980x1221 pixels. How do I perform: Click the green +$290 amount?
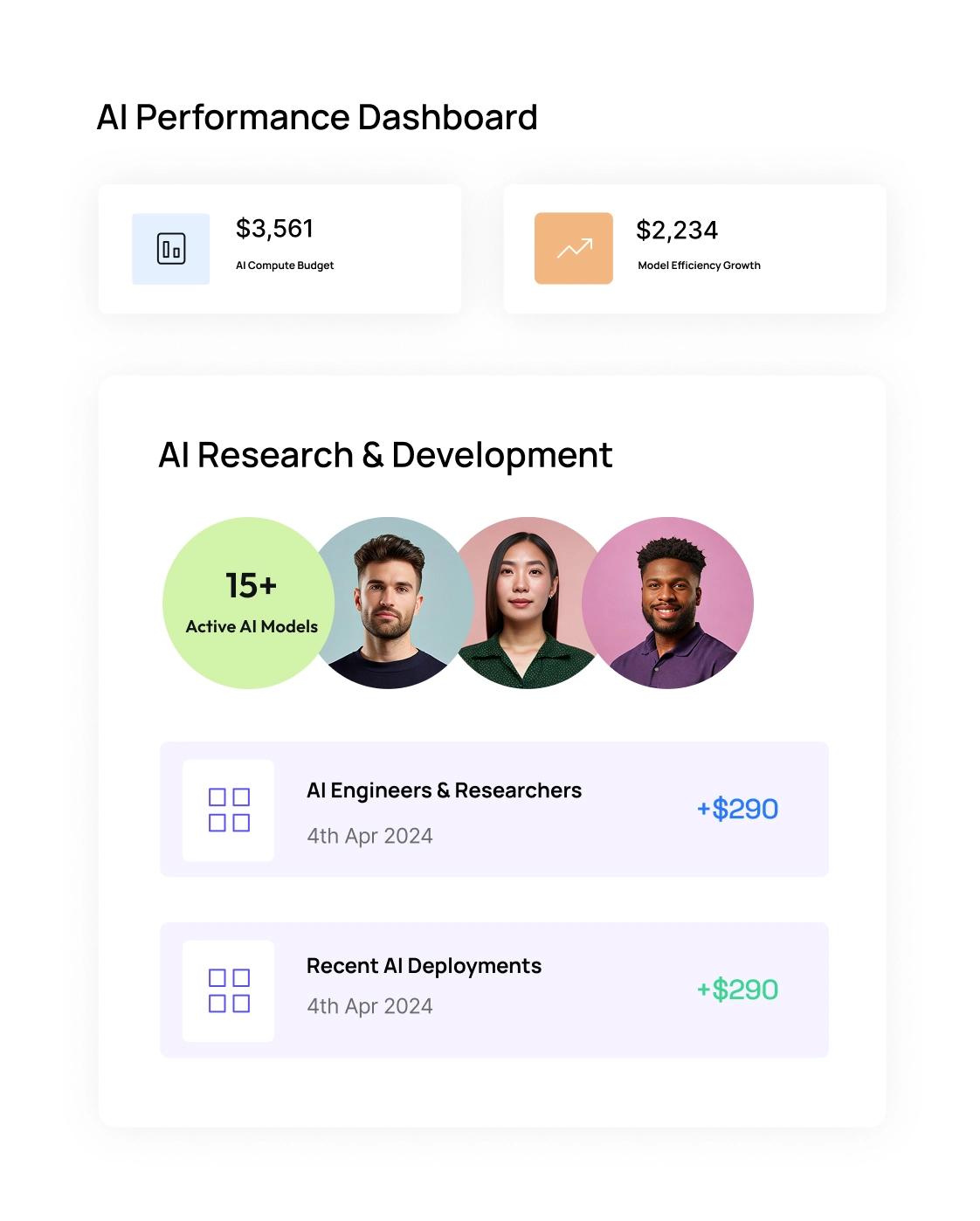coord(738,988)
